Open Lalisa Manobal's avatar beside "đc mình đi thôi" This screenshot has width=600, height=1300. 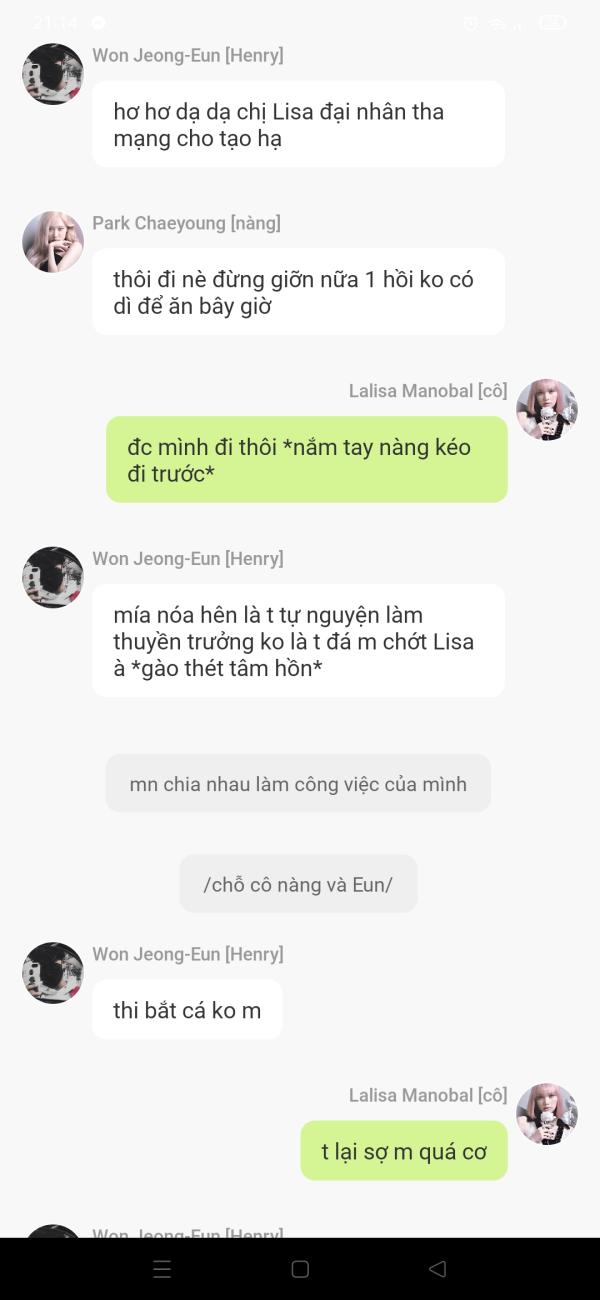[x=547, y=410]
